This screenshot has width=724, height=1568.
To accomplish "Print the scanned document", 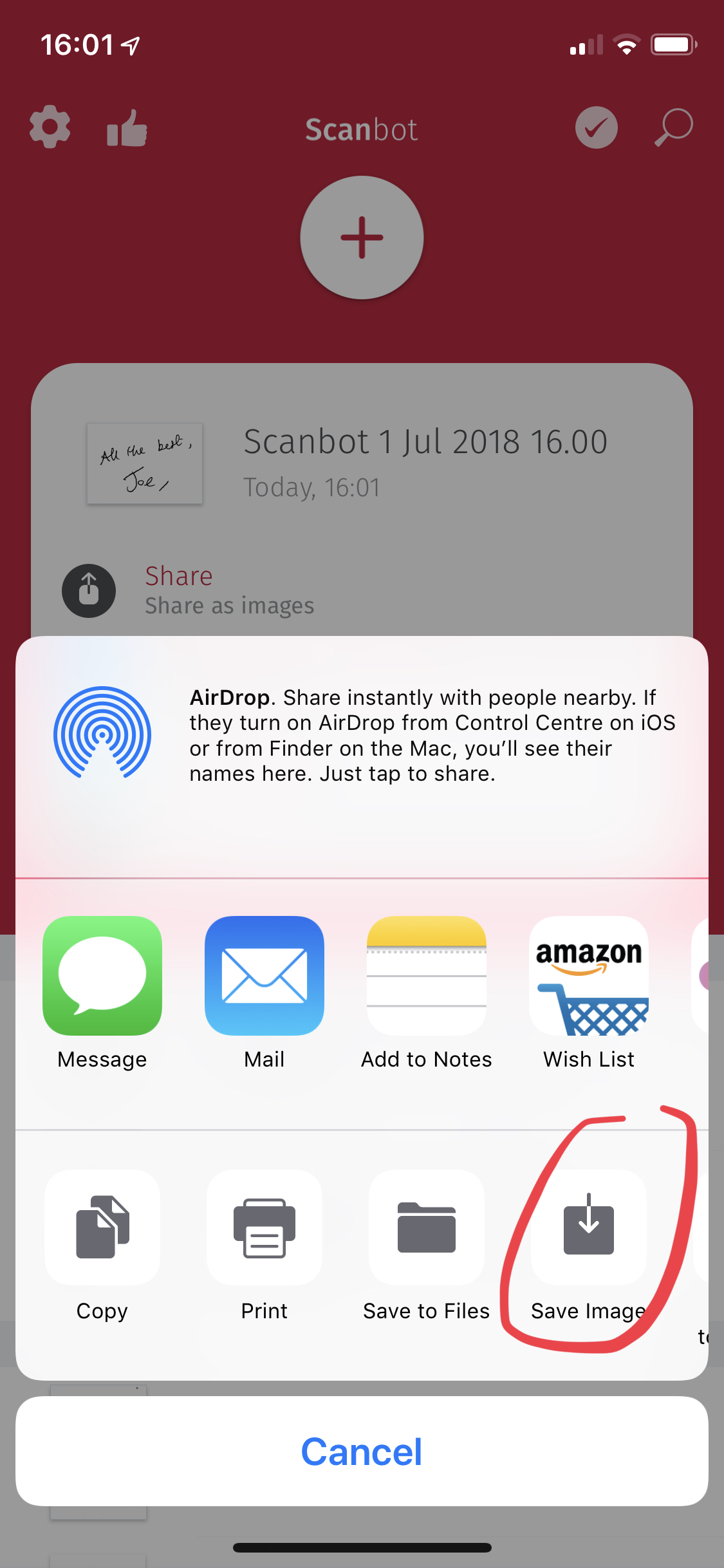I will point(265,1227).
